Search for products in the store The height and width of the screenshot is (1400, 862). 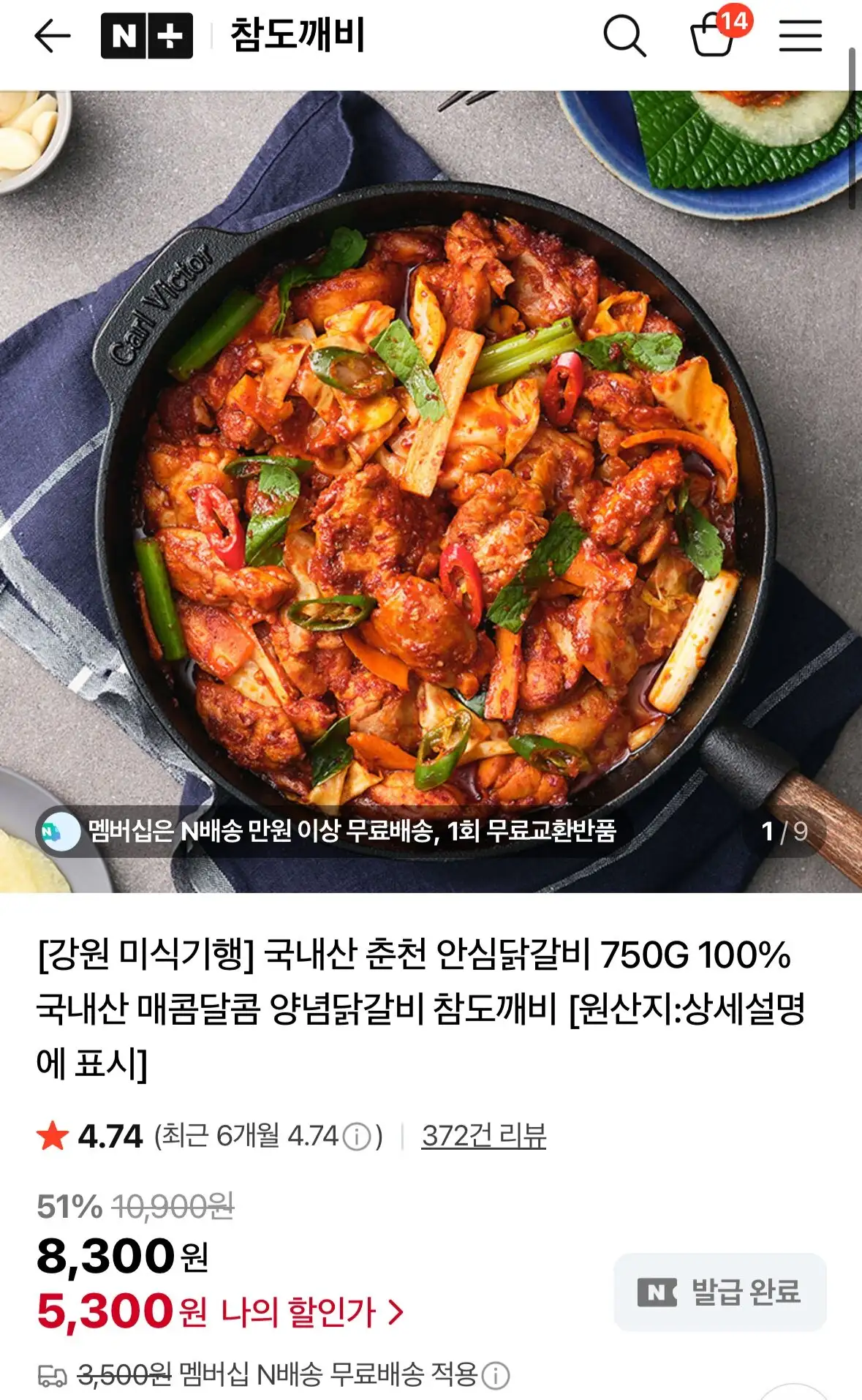pyautogui.click(x=624, y=36)
